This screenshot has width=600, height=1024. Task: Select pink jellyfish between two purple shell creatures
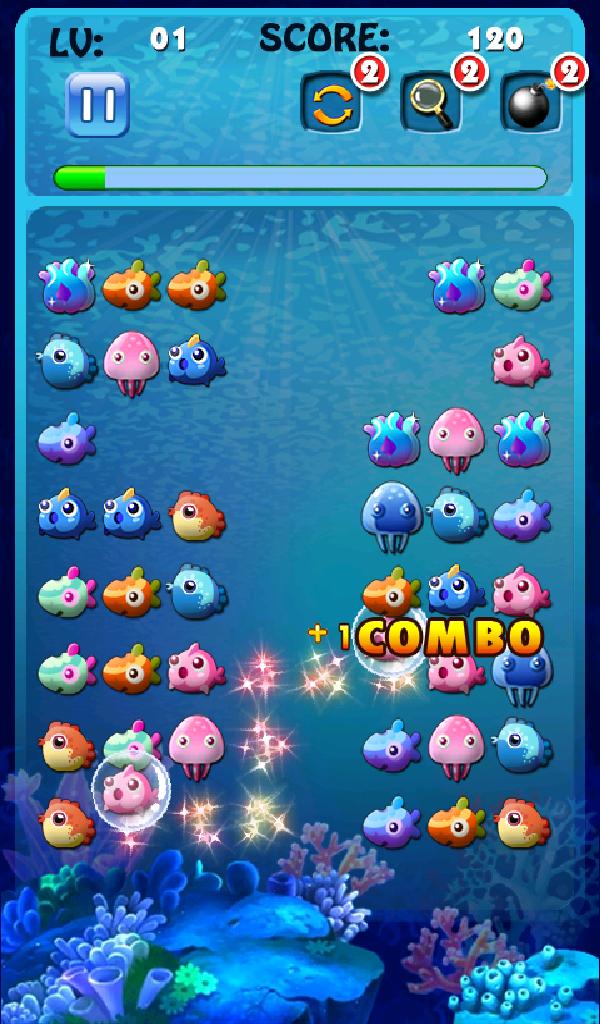pyautogui.click(x=456, y=439)
